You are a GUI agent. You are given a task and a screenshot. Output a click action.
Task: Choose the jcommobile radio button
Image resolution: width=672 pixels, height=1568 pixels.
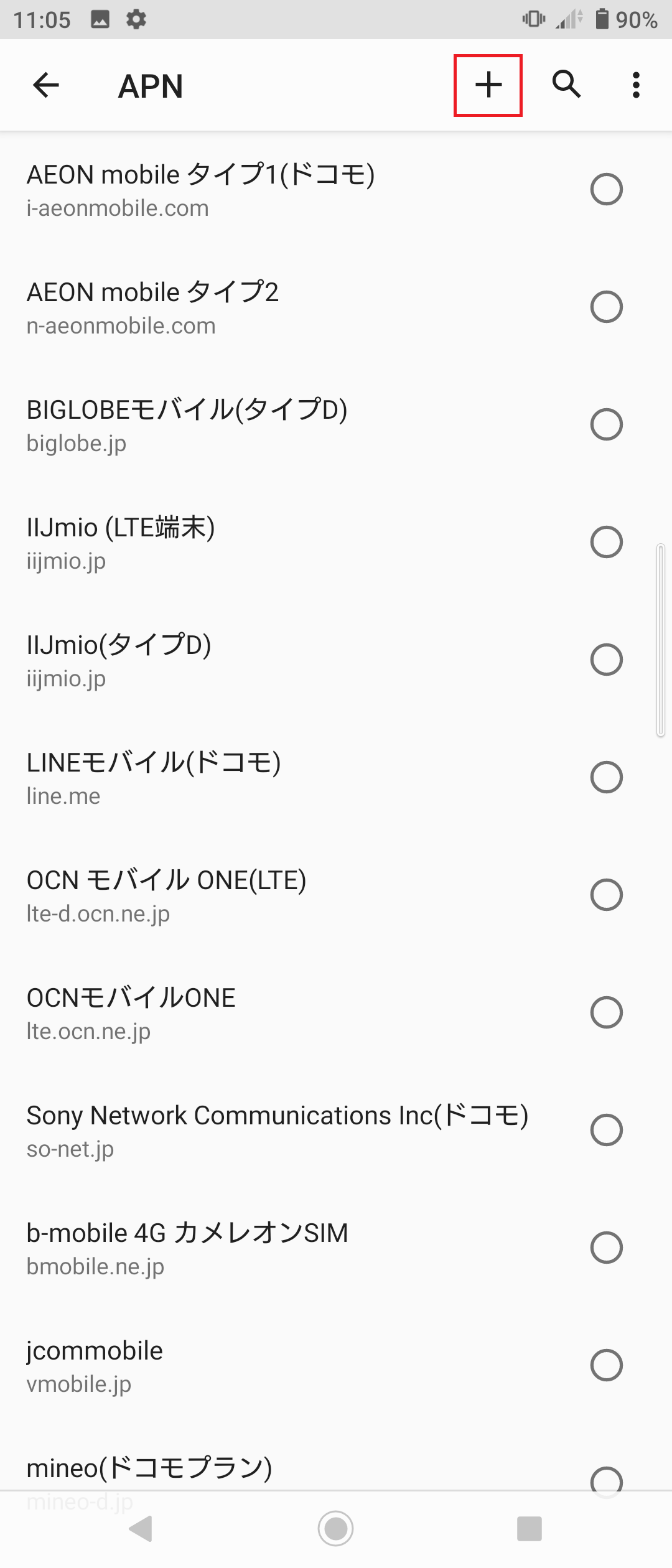coord(606,1366)
